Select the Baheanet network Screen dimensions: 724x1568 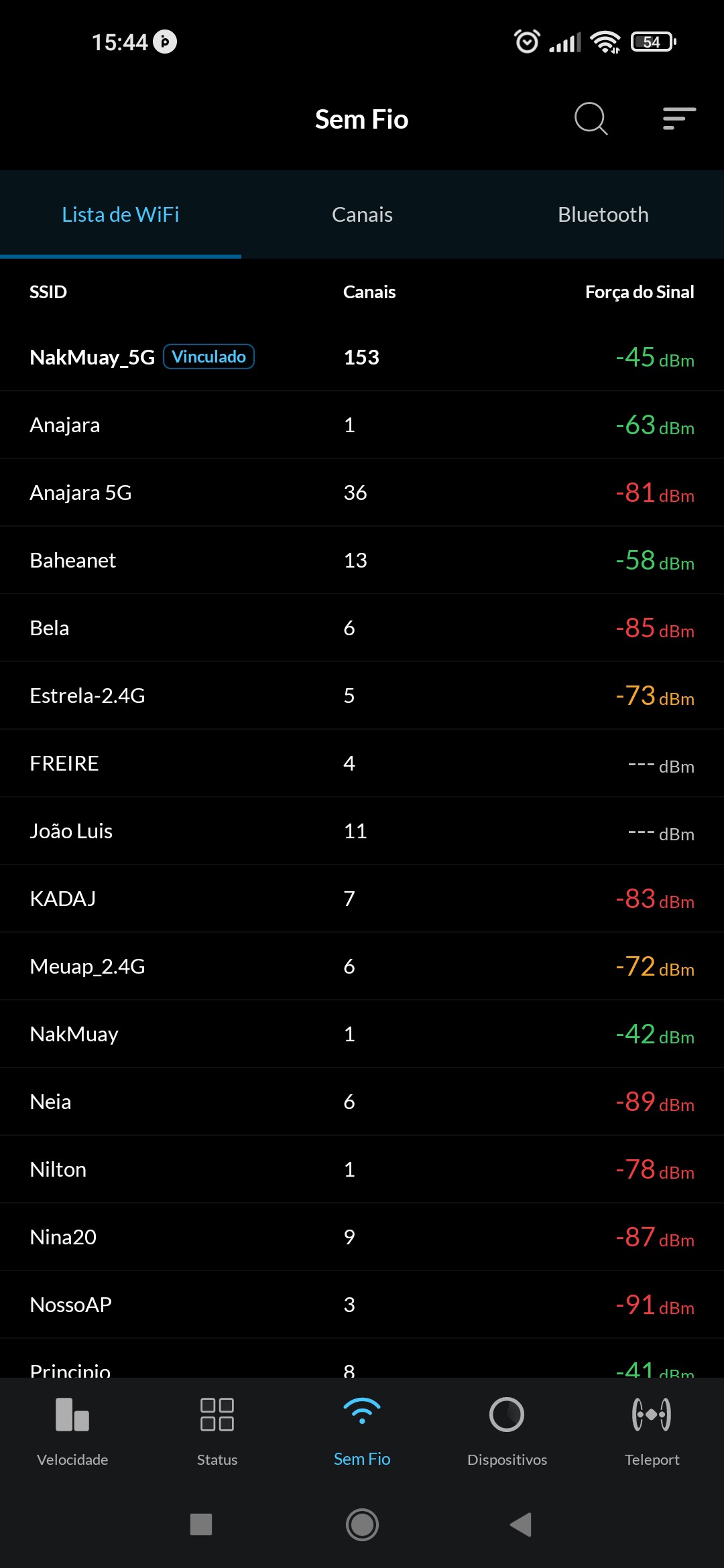(362, 560)
